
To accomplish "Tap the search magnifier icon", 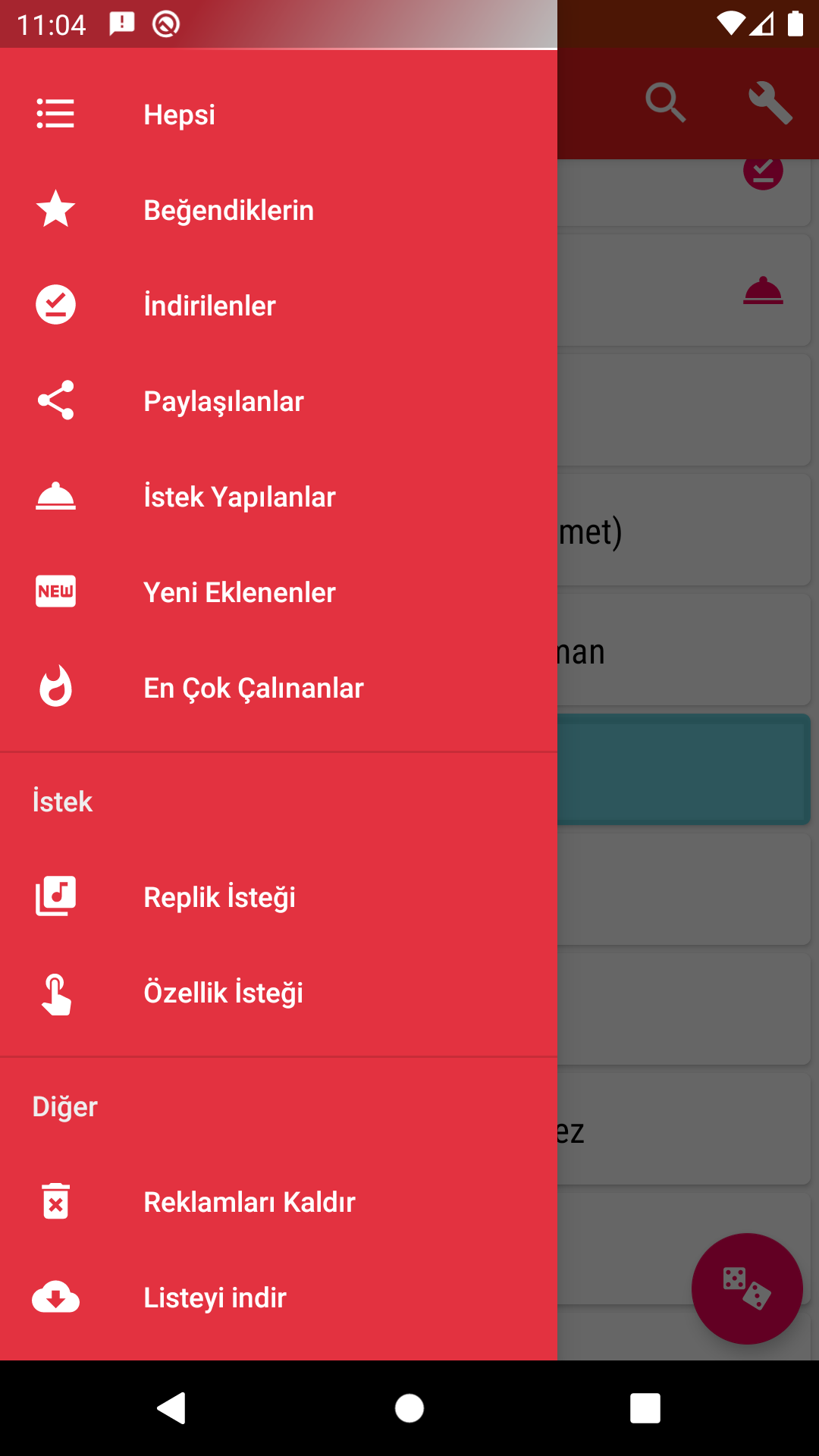I will click(x=665, y=102).
